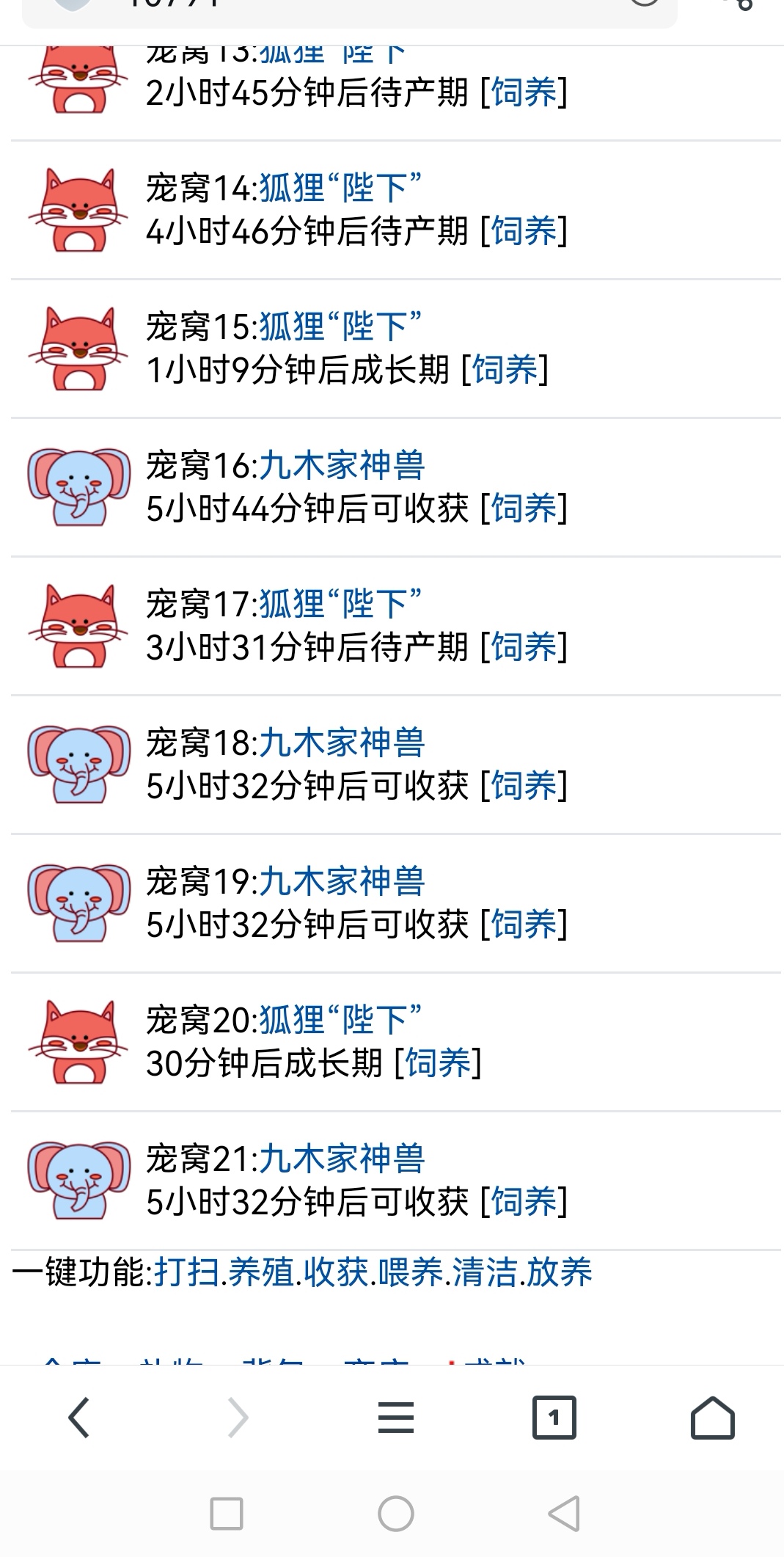Select one-key 收获

tap(336, 1272)
